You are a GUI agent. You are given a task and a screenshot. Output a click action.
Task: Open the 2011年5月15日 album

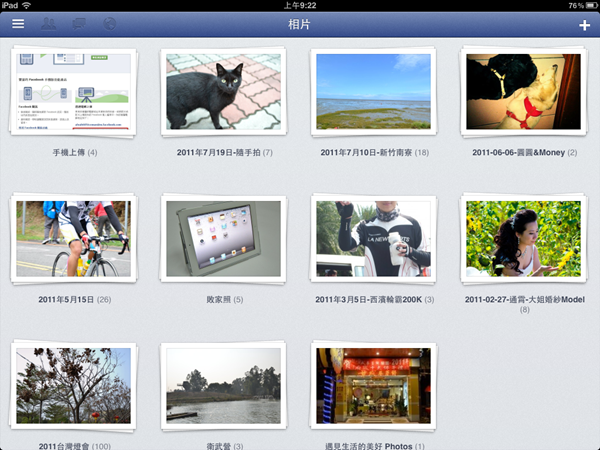tap(74, 238)
